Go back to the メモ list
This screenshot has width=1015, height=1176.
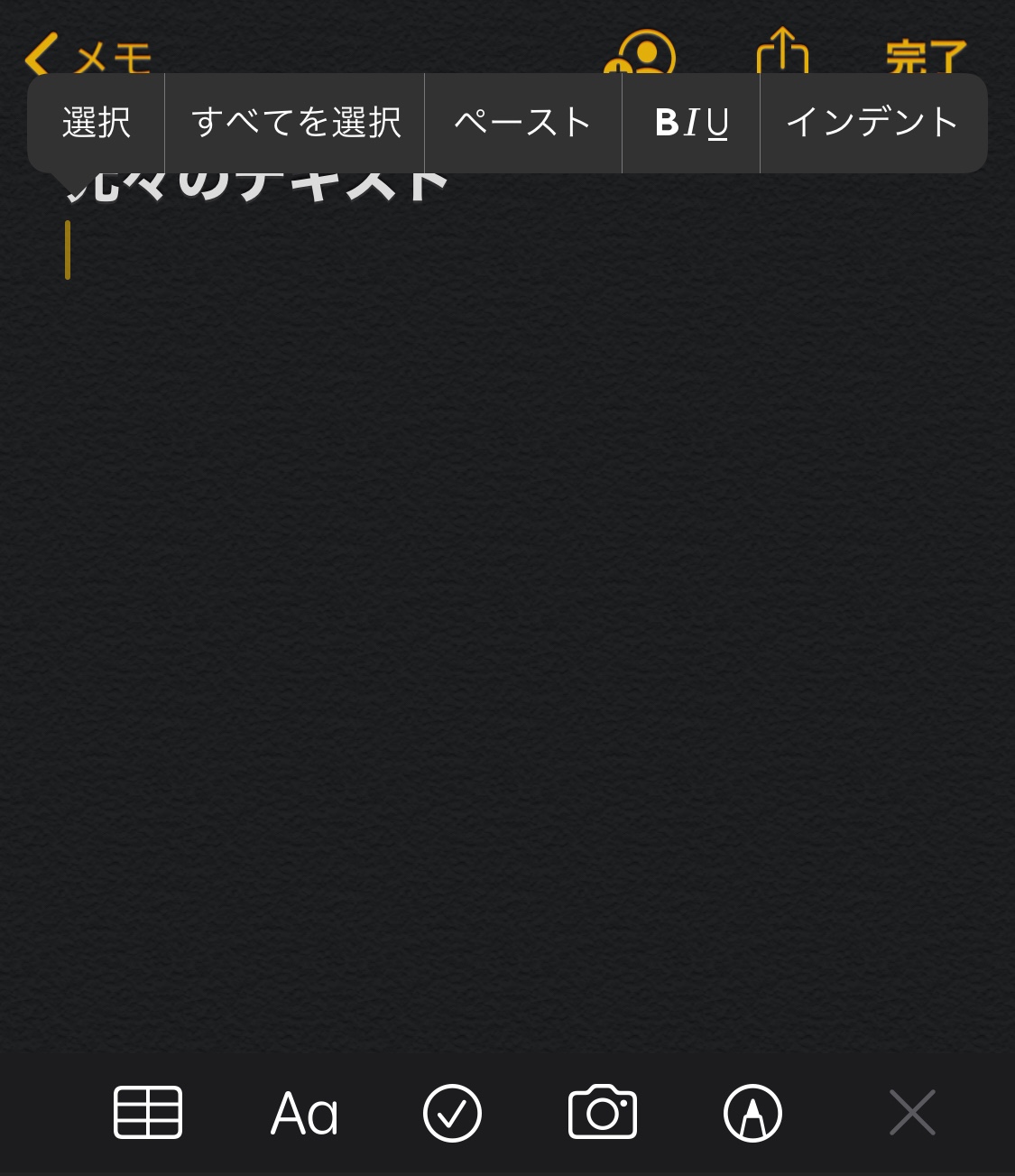86,56
